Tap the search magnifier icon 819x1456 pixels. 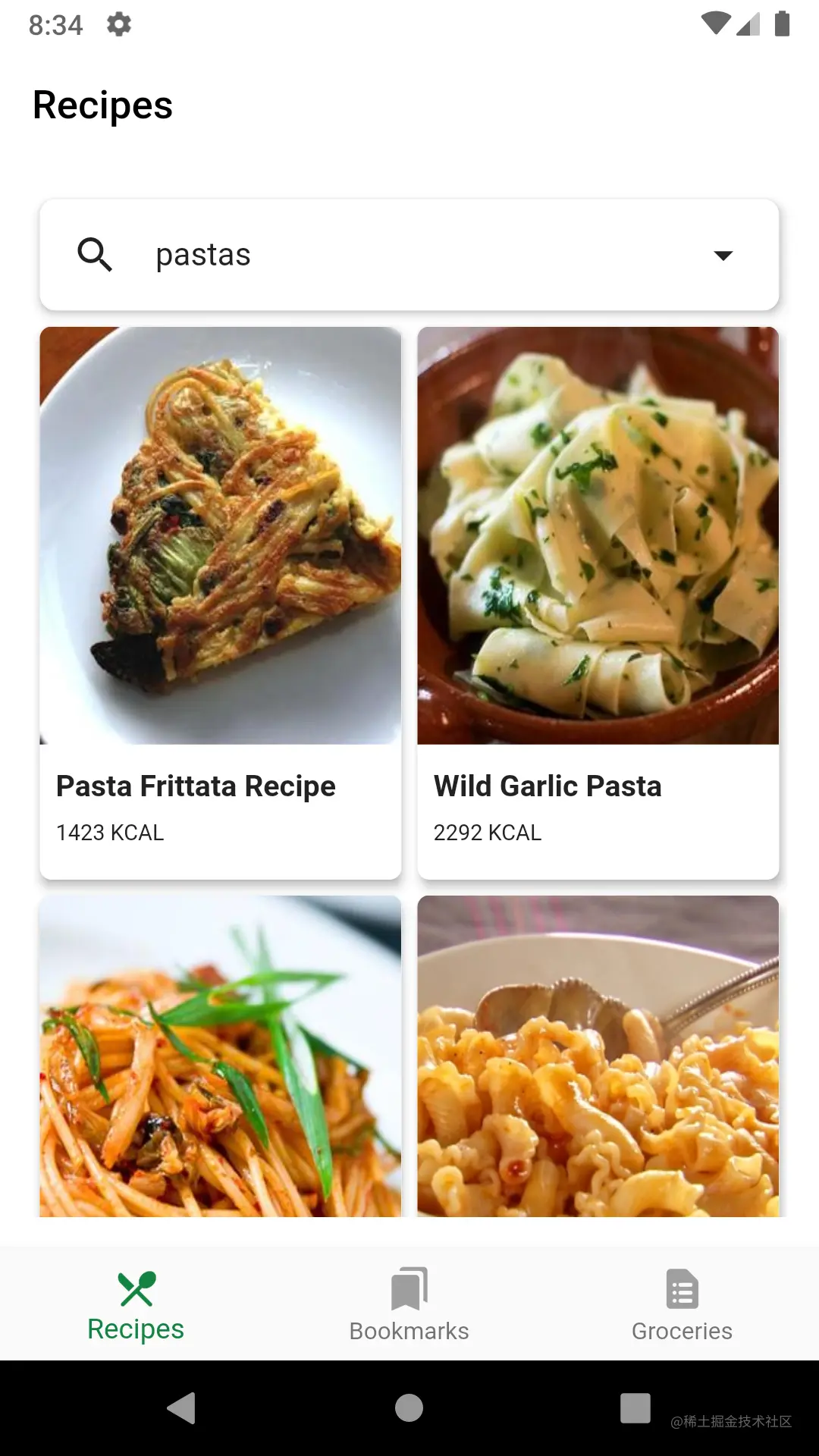[95, 255]
